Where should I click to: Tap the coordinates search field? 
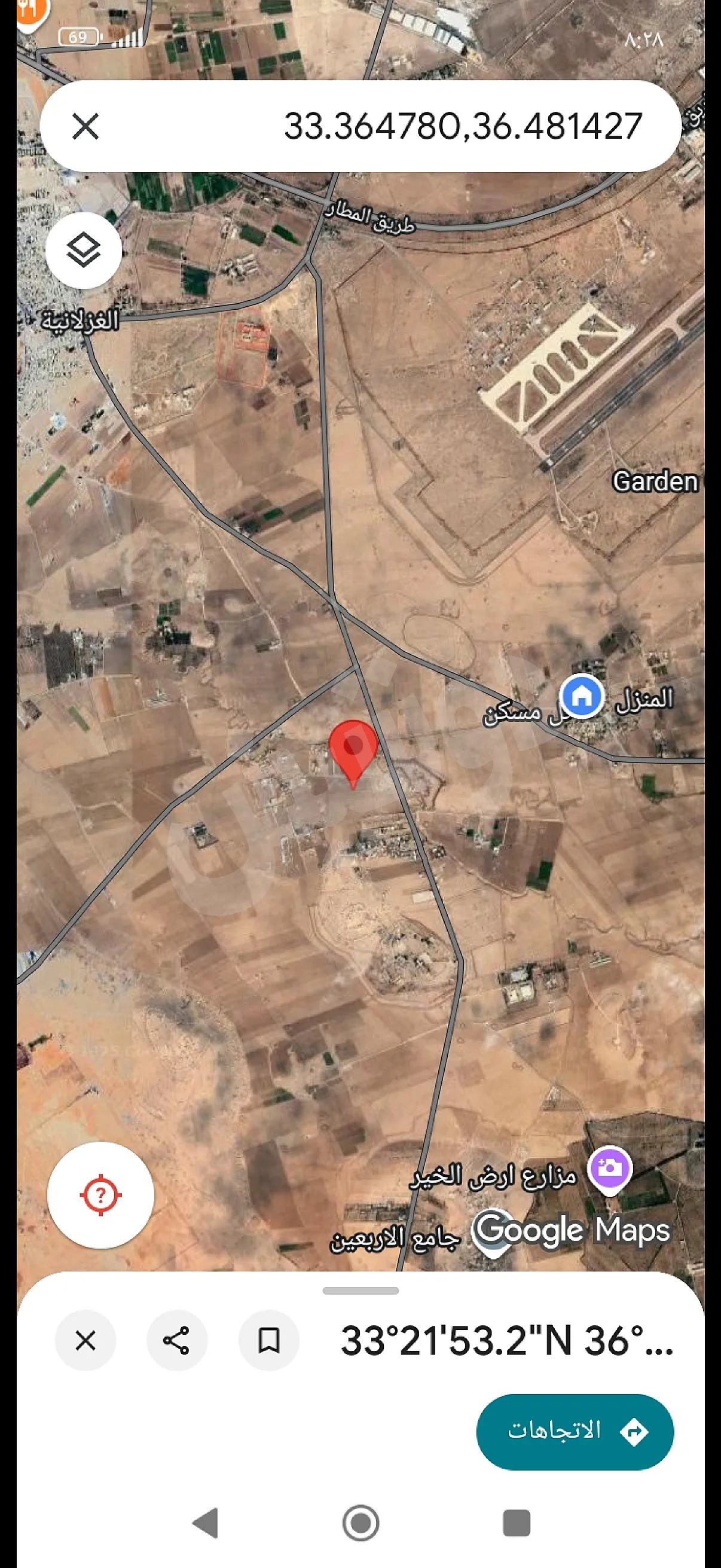(426, 127)
